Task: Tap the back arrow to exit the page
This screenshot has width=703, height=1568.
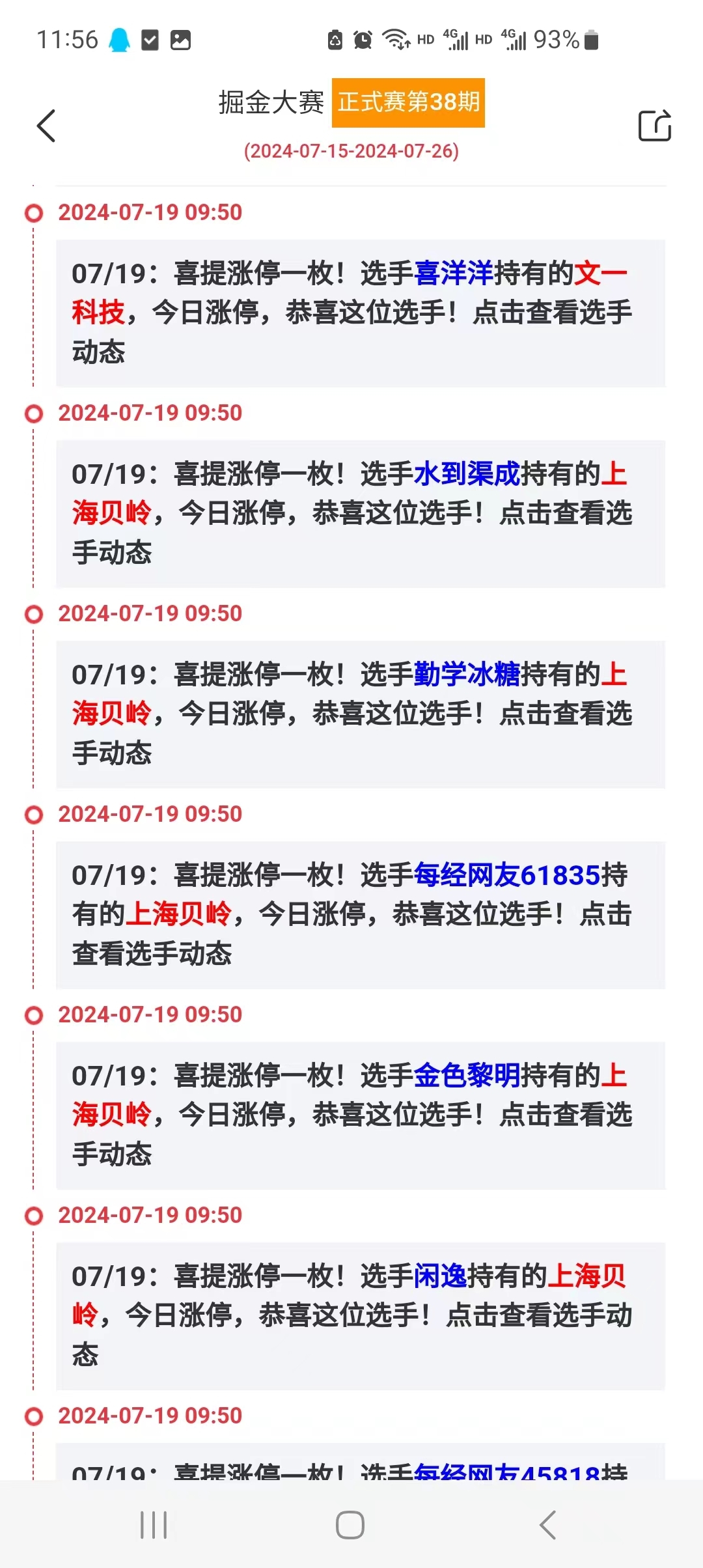Action: (47, 126)
